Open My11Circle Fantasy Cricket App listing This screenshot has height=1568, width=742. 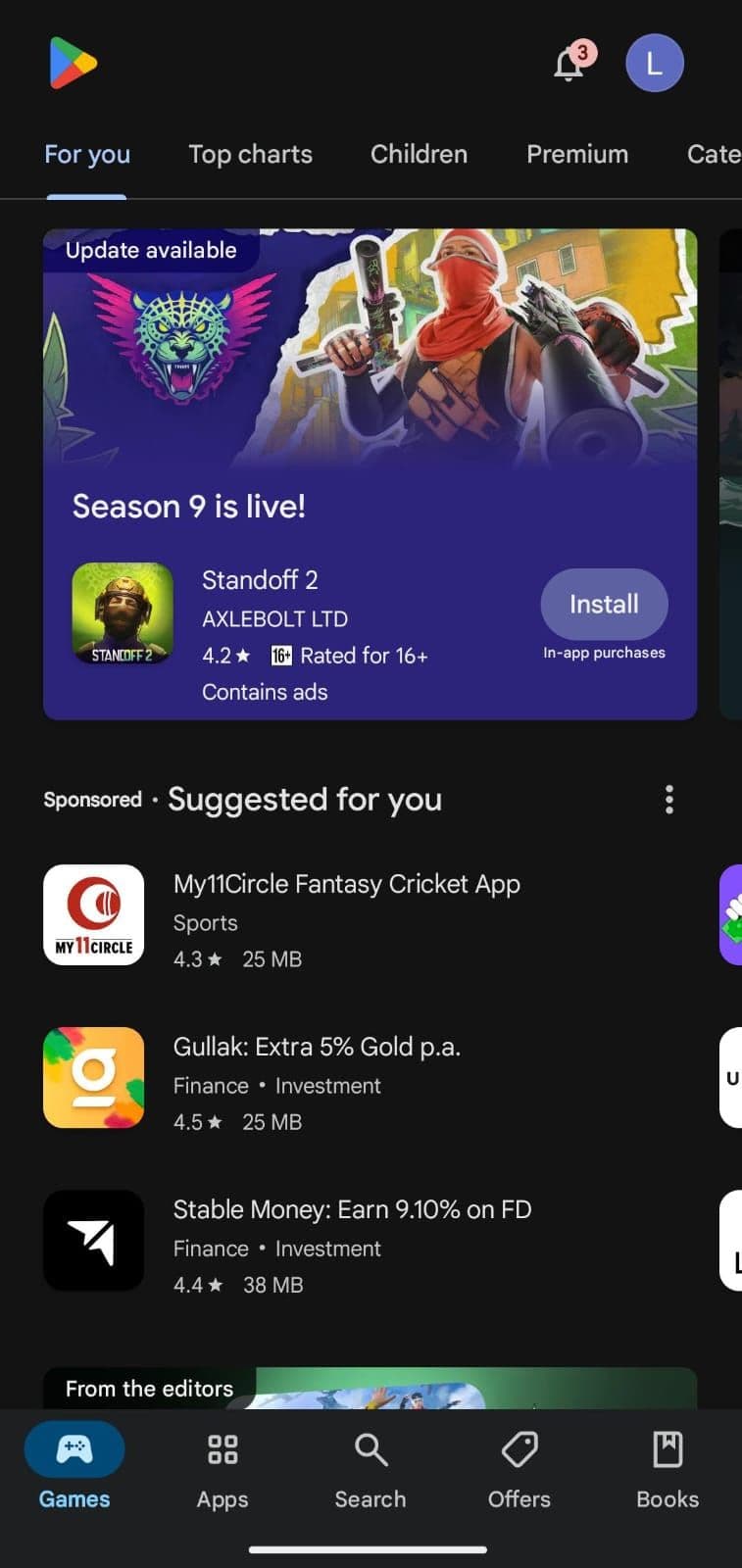347,915
